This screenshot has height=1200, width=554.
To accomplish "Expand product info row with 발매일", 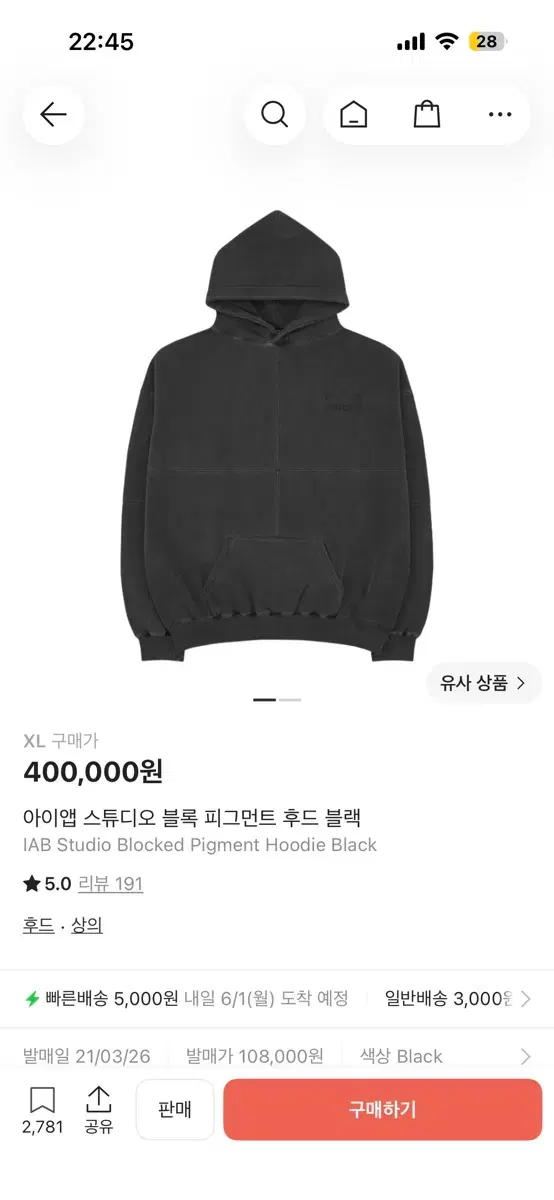I will tap(277, 1056).
